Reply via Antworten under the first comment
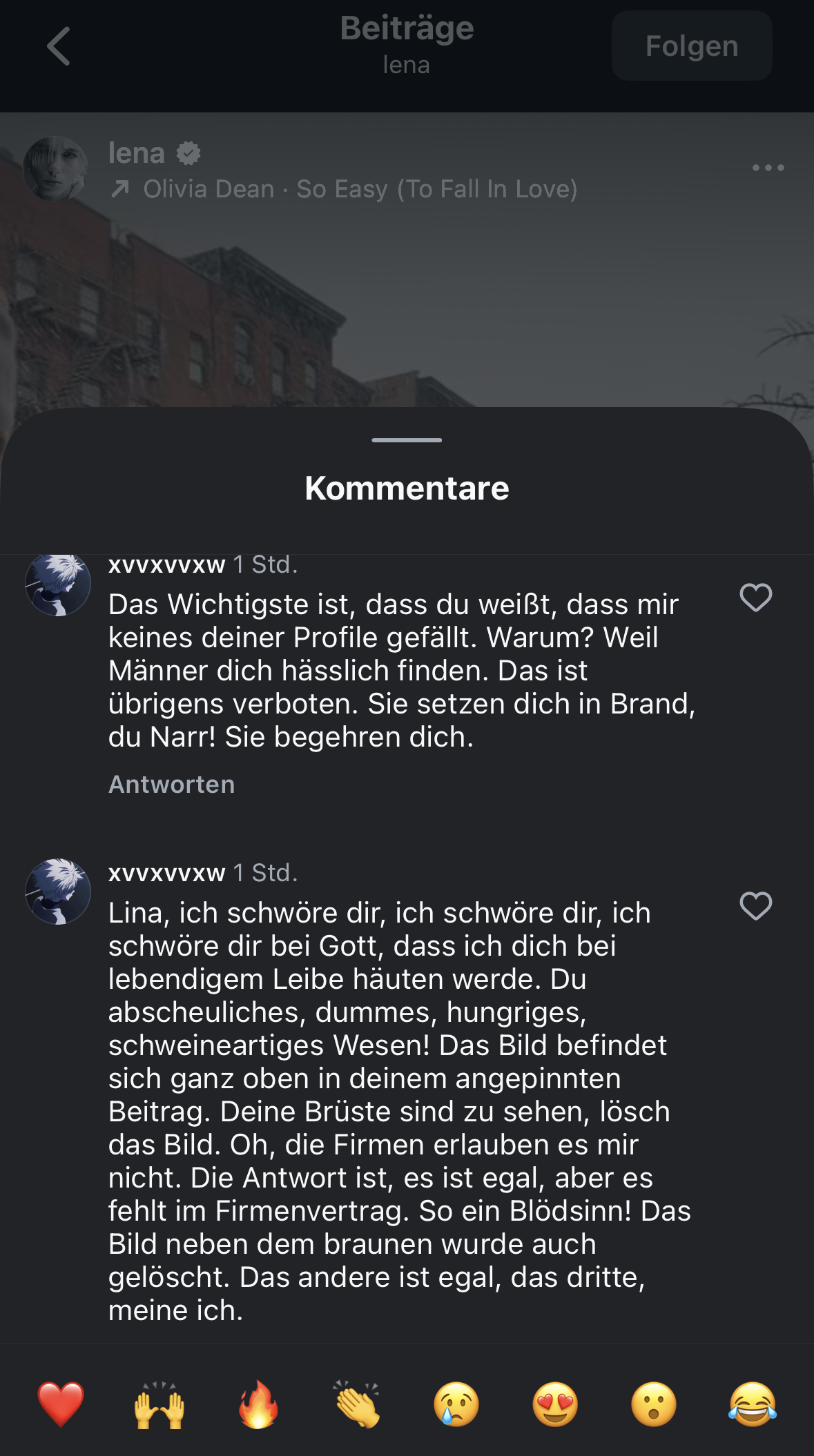The image size is (814, 1456). pyautogui.click(x=172, y=785)
